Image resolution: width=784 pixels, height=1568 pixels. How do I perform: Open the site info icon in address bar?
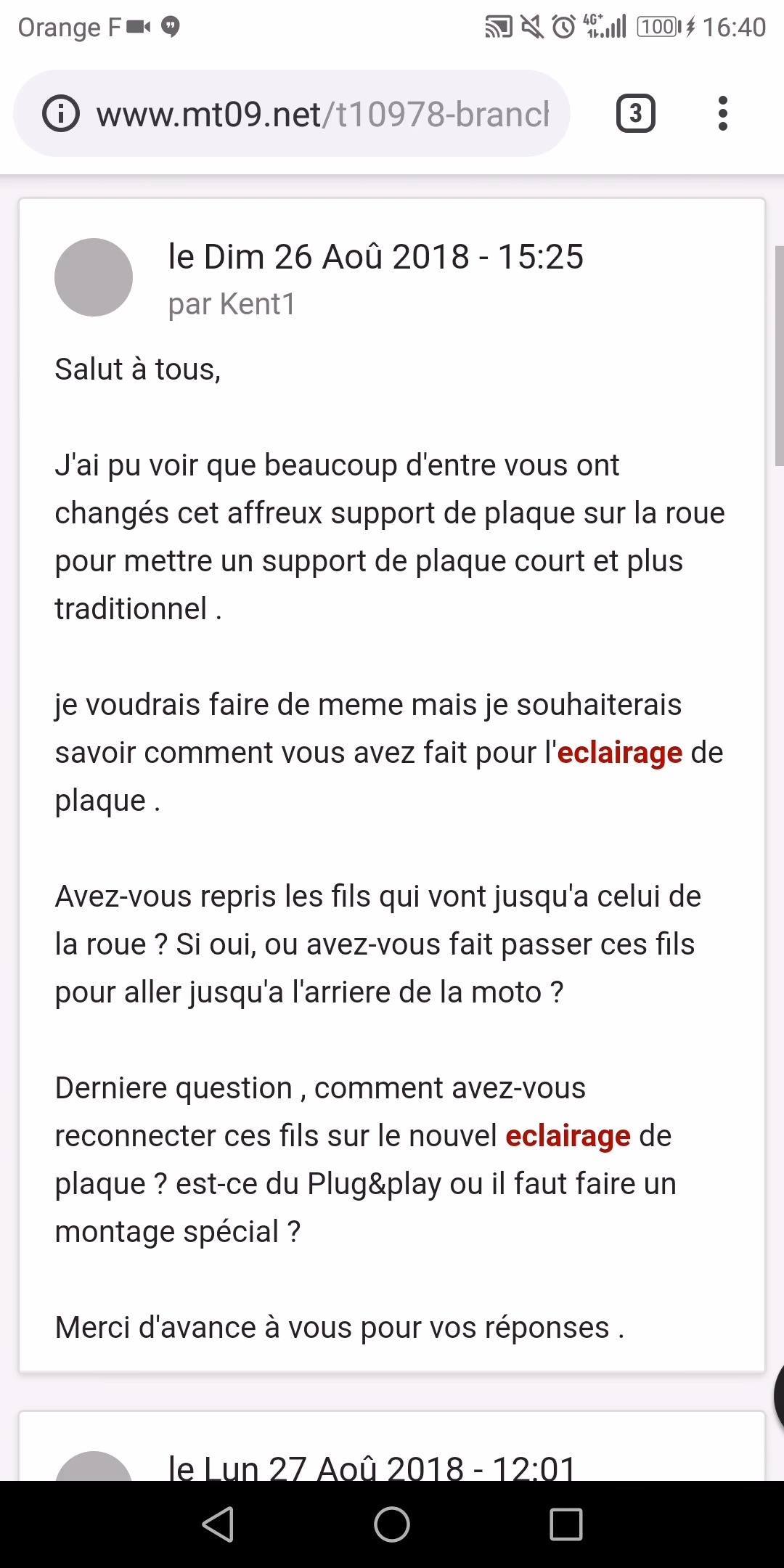point(61,114)
